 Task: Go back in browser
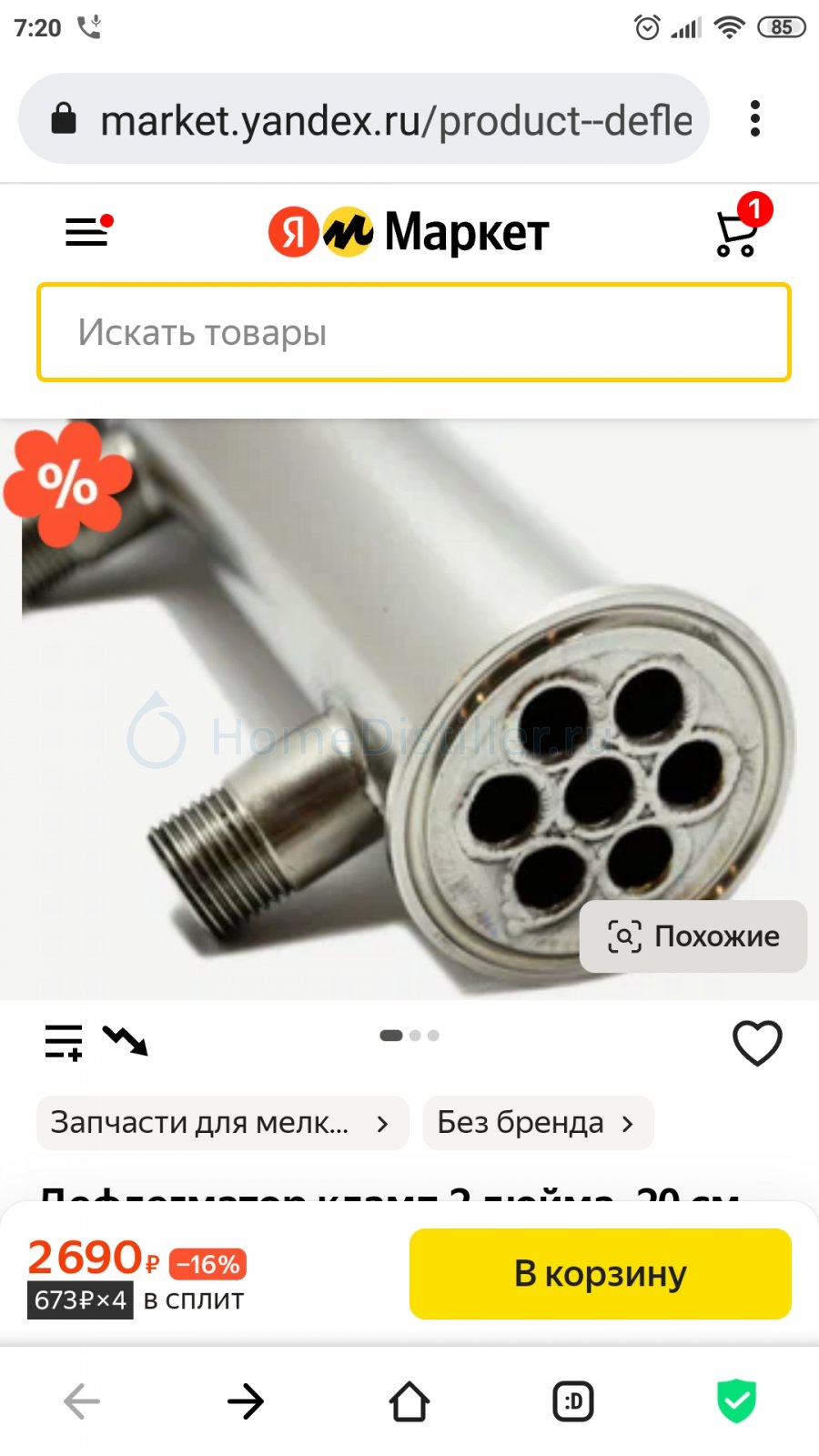82,1401
